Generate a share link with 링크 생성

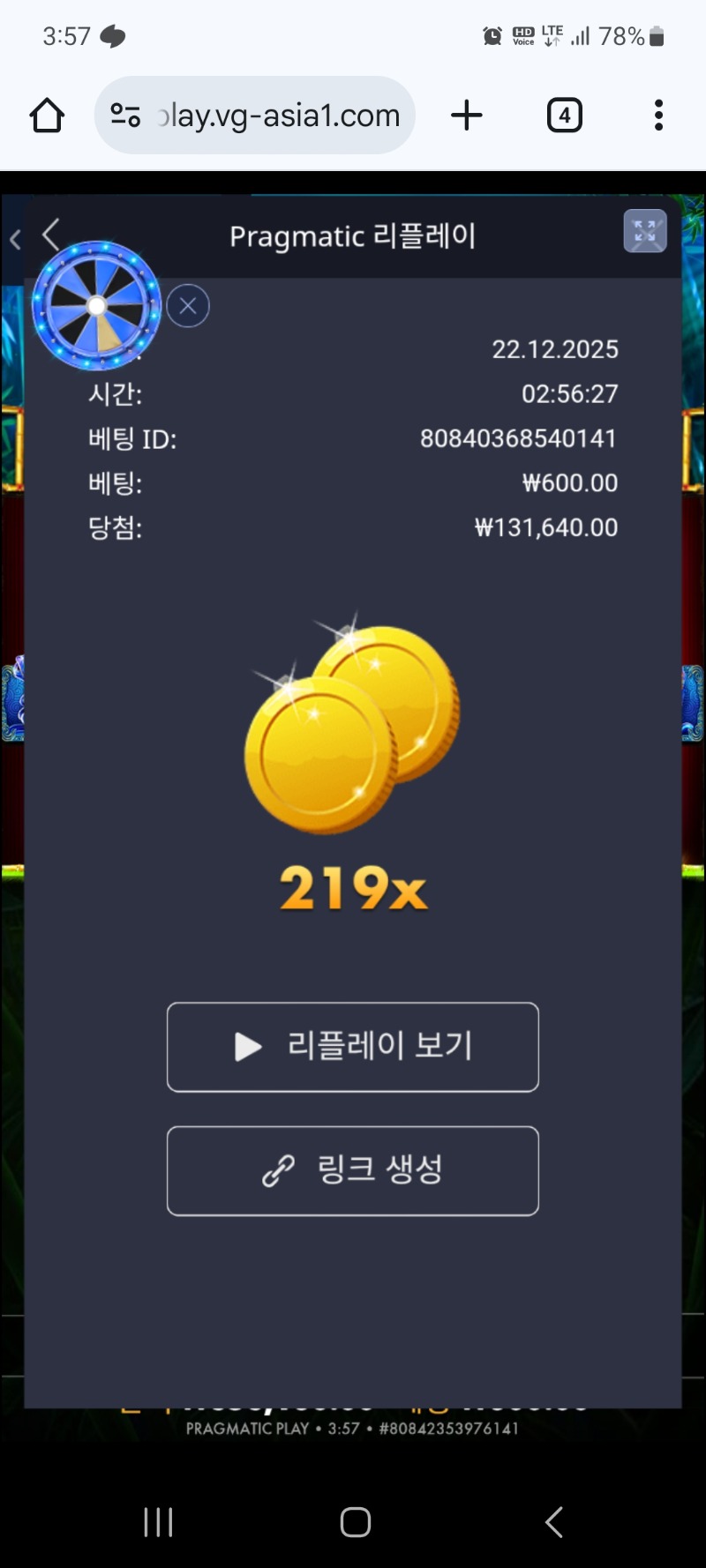pos(353,1170)
